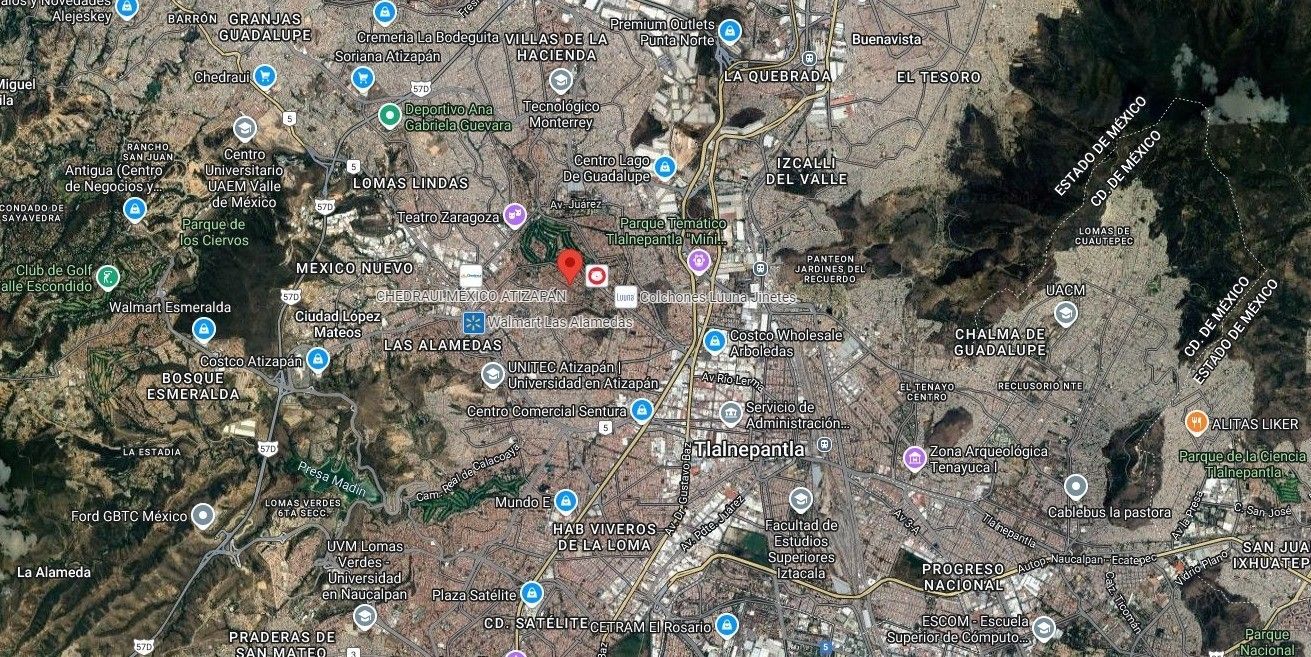Open Teatro Zaragoza place marker

(514, 215)
